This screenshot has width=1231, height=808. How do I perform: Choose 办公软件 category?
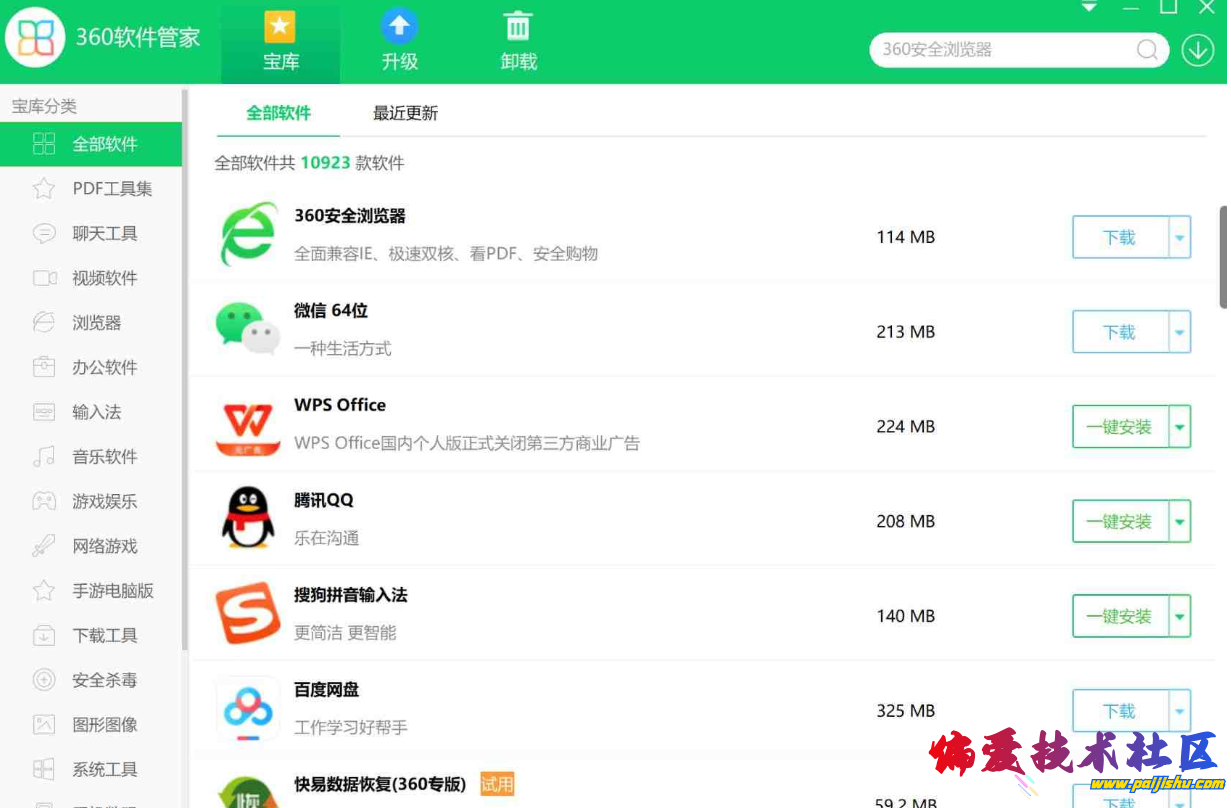tap(104, 367)
